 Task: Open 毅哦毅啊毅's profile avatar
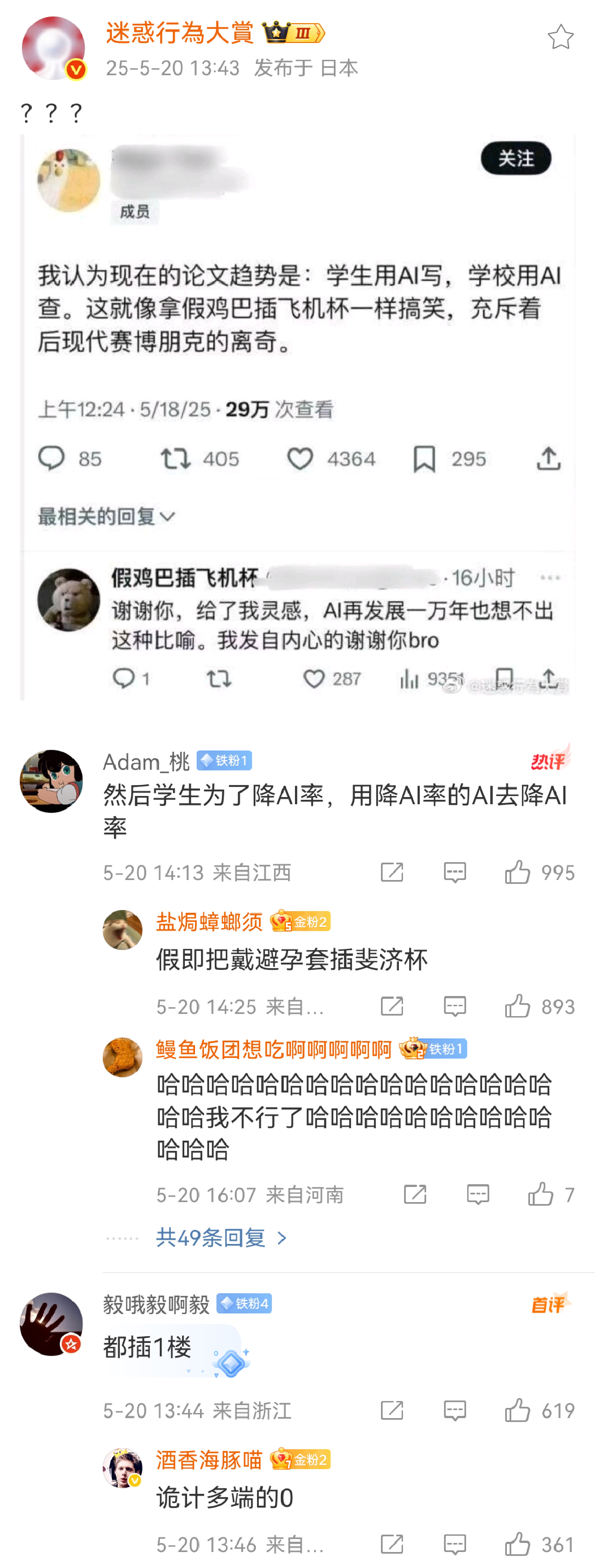pos(51,1324)
